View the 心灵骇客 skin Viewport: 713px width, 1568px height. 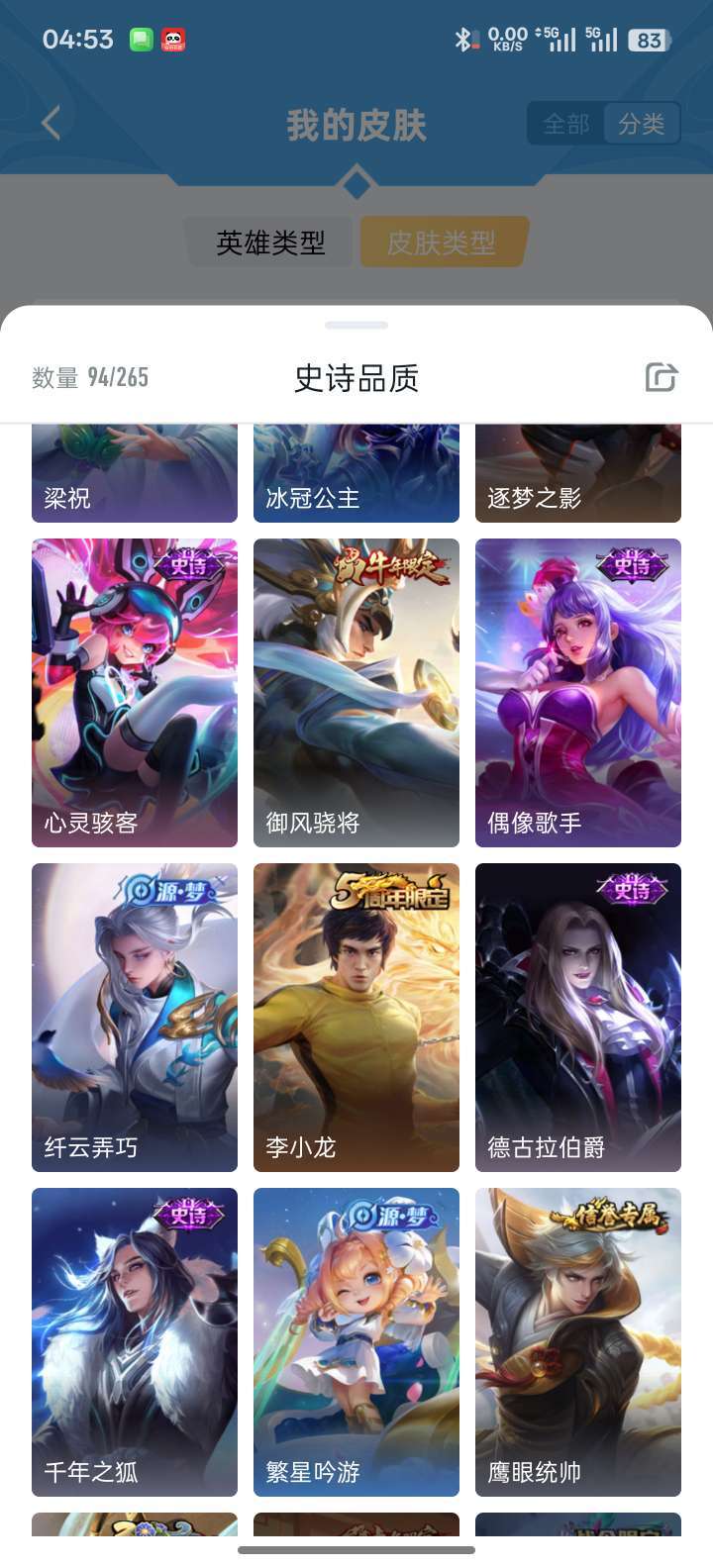pyautogui.click(x=135, y=693)
